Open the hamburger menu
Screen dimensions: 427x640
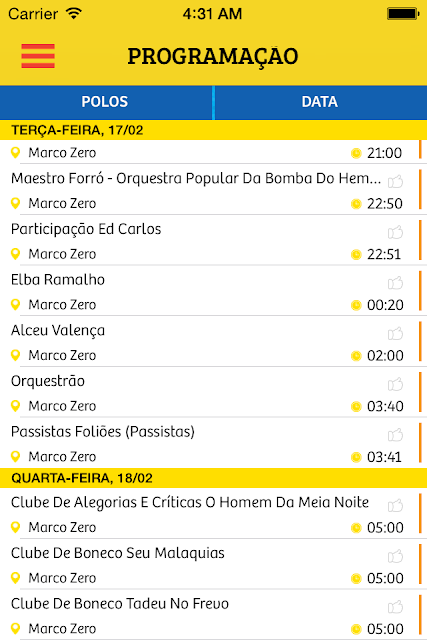38,56
